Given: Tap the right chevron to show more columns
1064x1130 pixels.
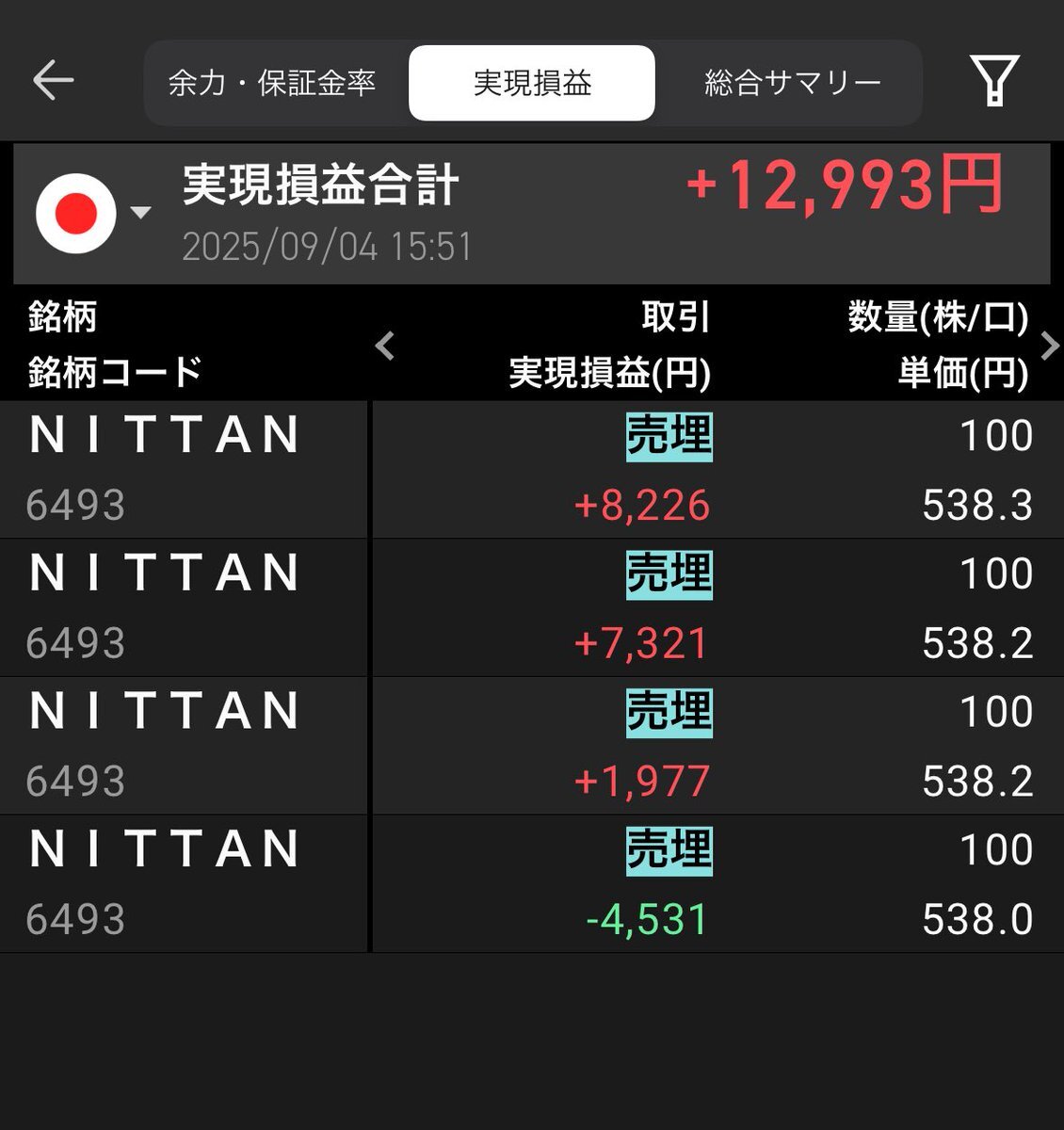Looking at the screenshot, I should point(1048,347).
